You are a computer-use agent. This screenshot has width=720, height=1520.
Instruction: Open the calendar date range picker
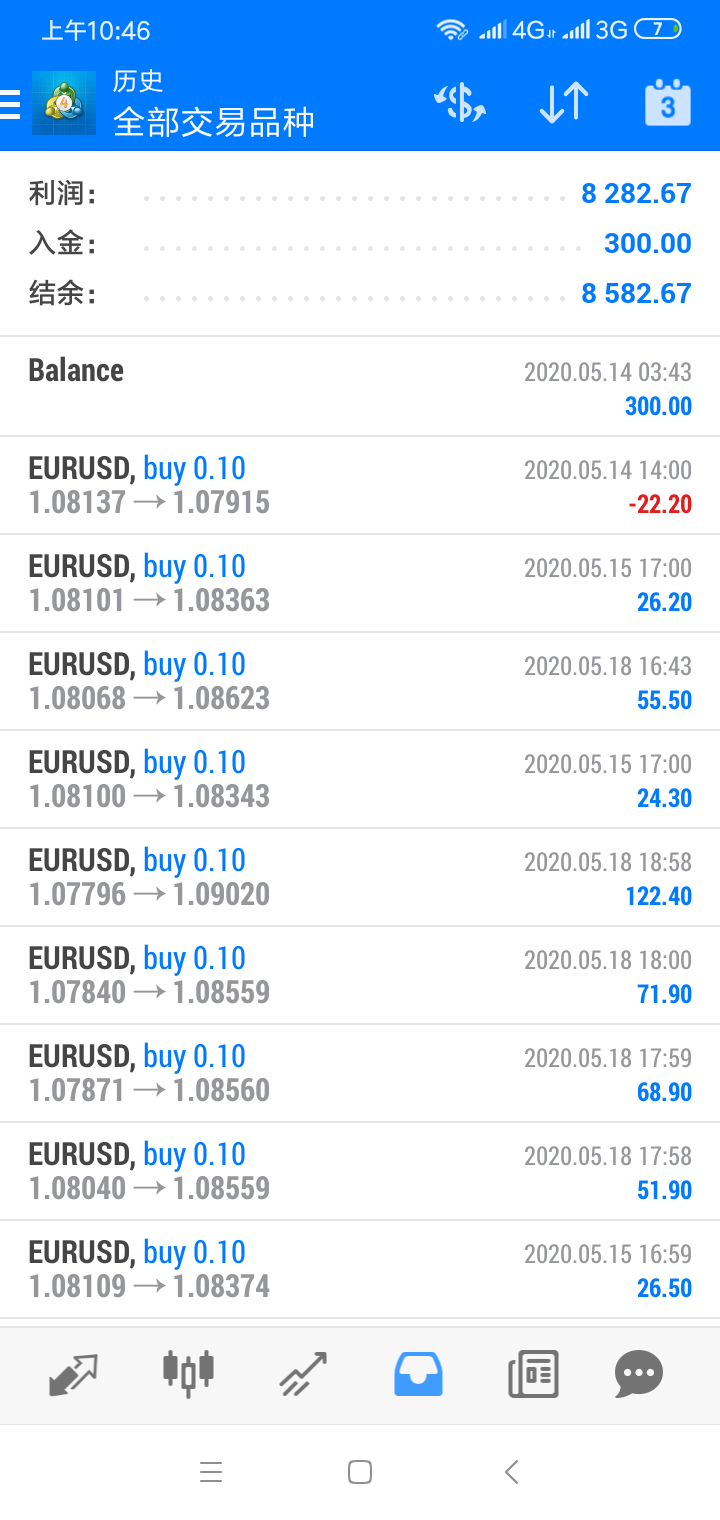pos(667,104)
